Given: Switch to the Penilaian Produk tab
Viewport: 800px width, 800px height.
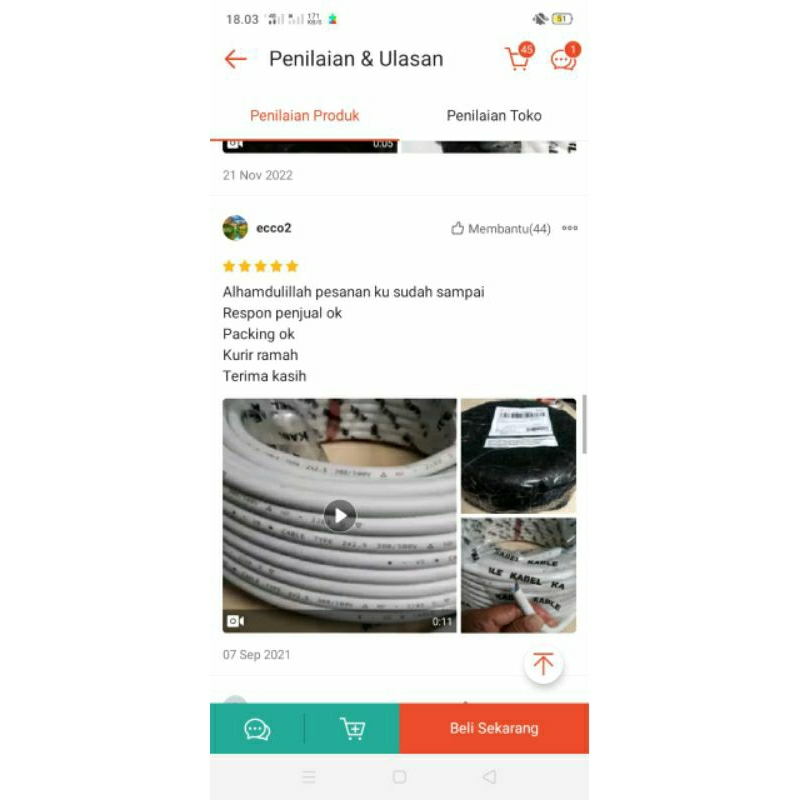Looking at the screenshot, I should pyautogui.click(x=304, y=116).
